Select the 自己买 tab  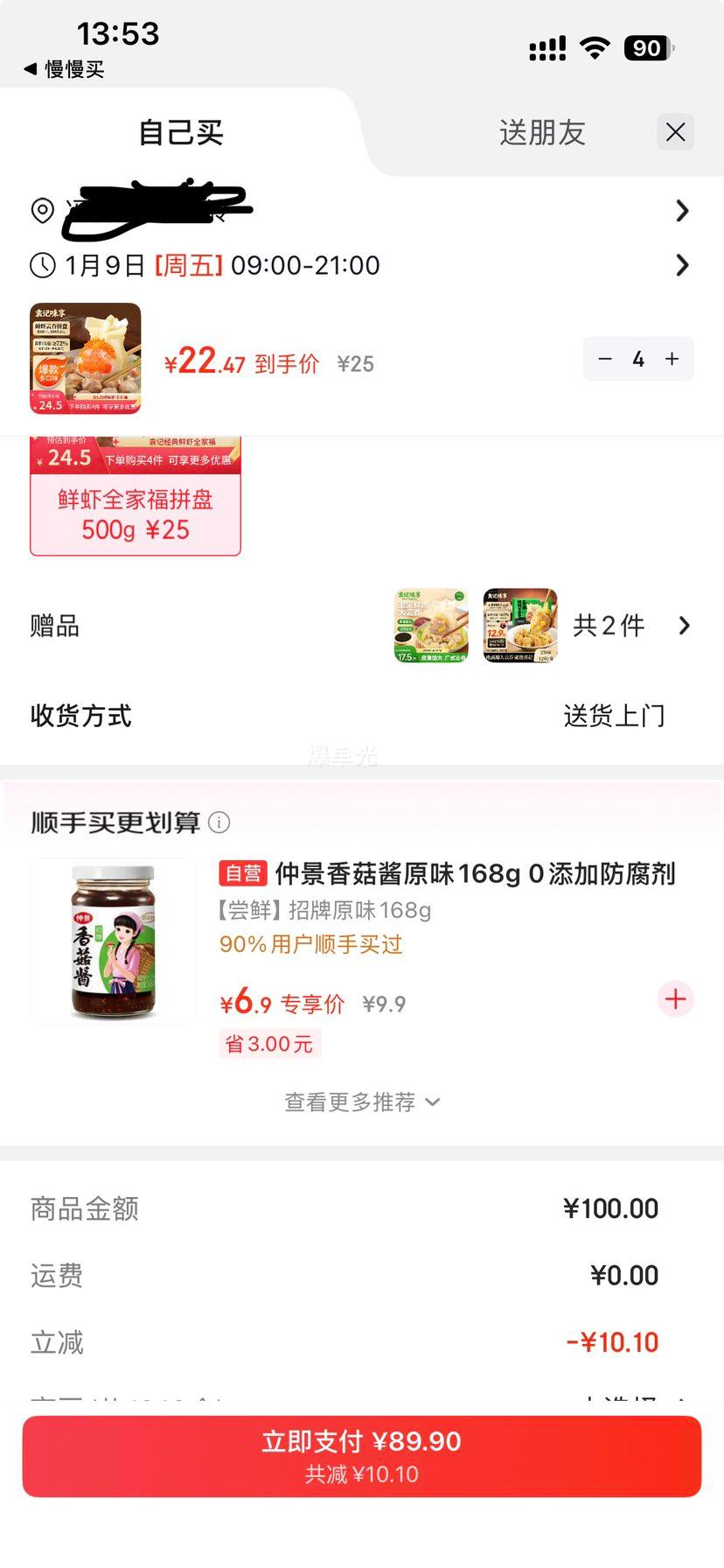click(179, 132)
